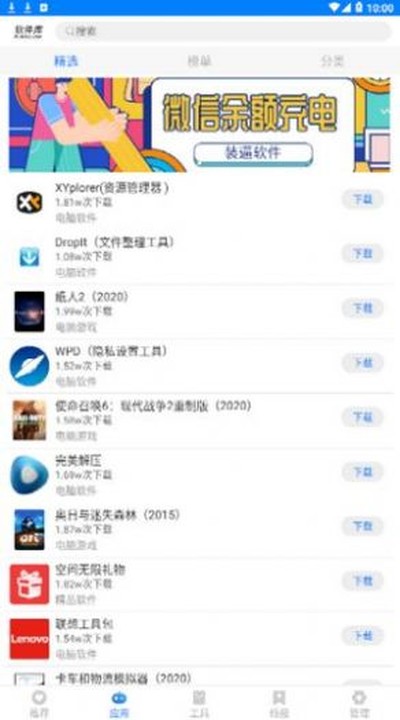
Task: Download the Lenovo 联想工具包
Action: [x=362, y=636]
